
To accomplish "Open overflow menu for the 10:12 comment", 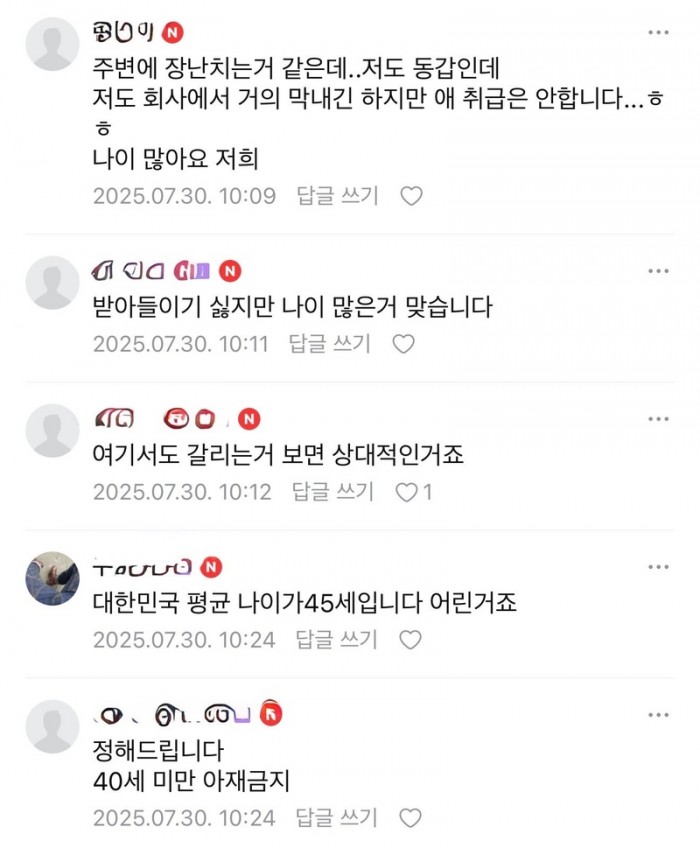I will [x=658, y=419].
